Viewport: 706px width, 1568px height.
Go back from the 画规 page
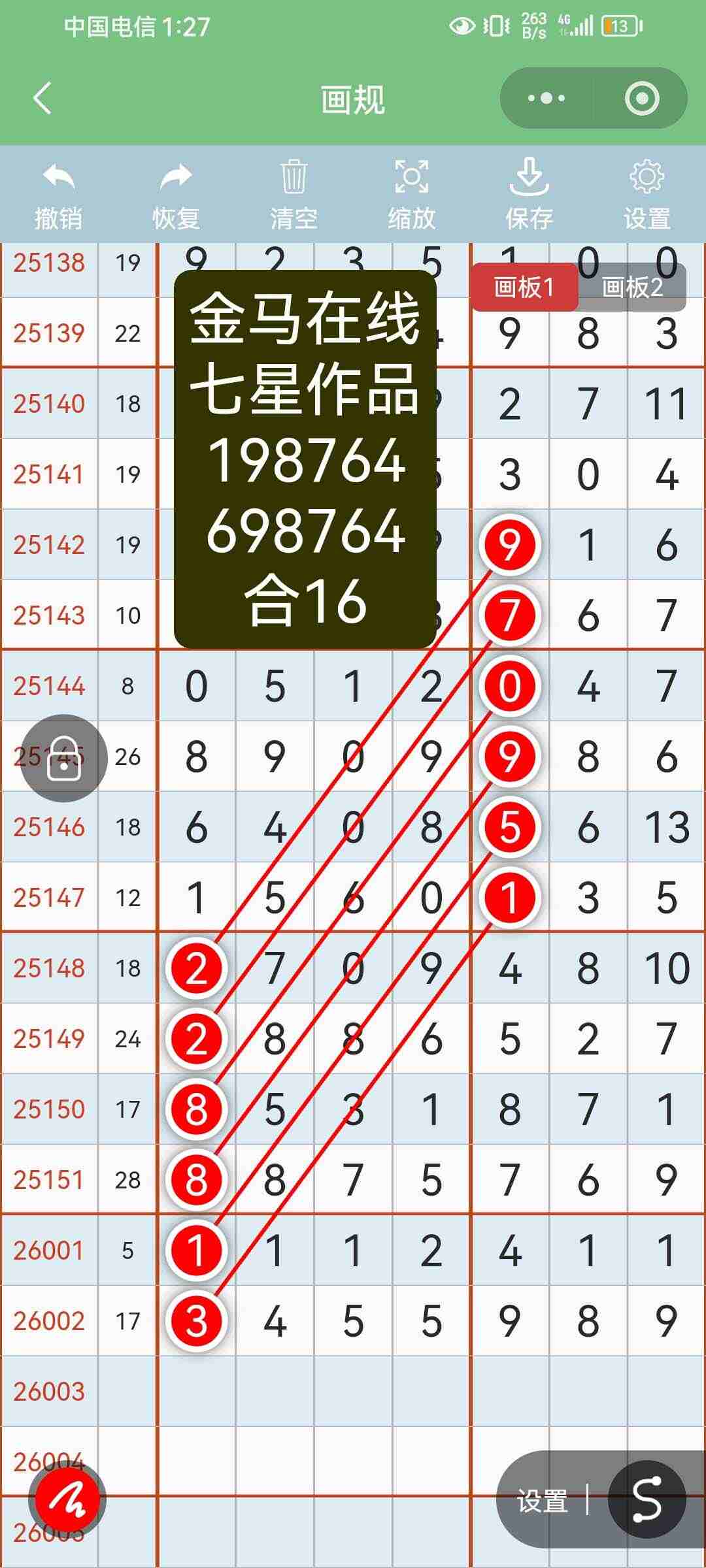point(42,99)
